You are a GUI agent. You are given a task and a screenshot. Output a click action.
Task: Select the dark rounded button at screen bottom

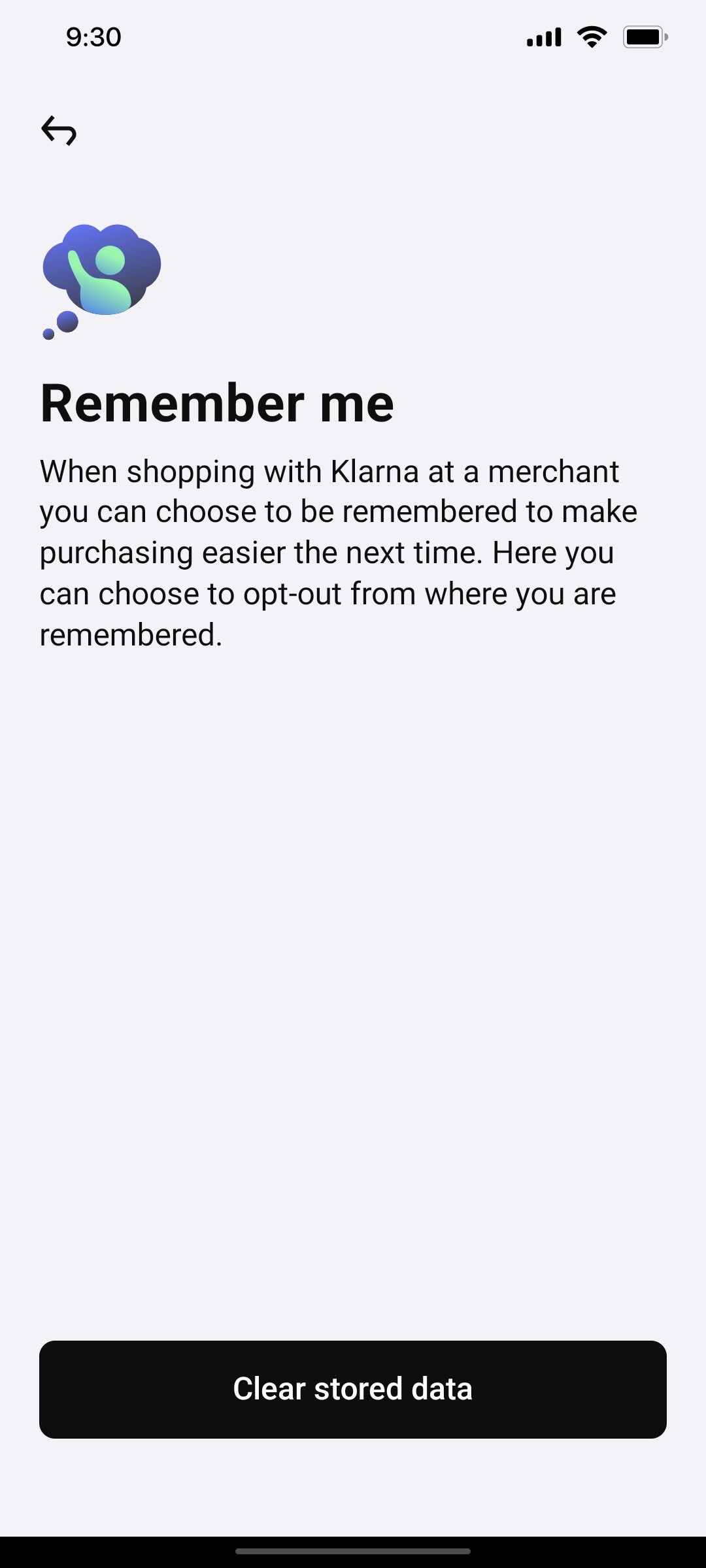353,1388
